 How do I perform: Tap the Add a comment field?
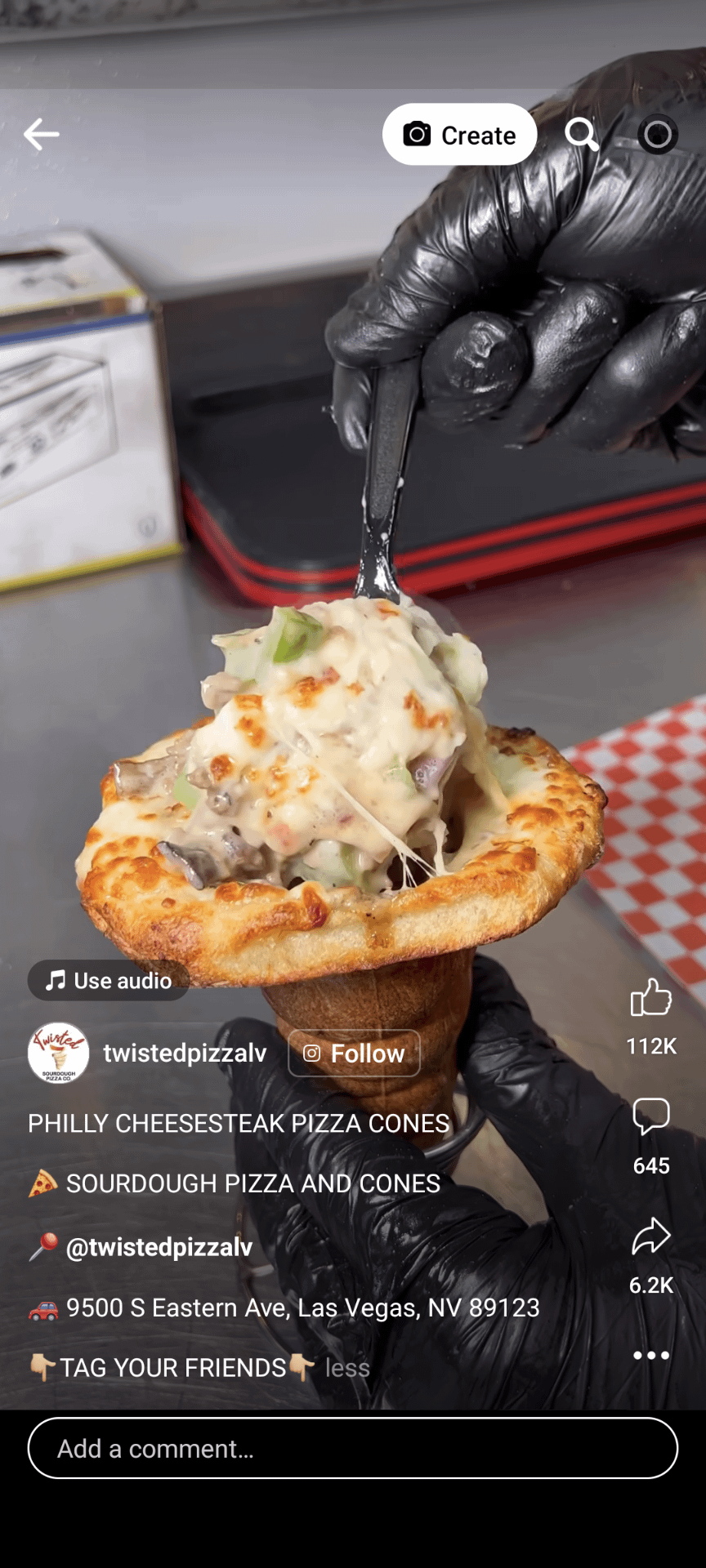[x=353, y=1448]
